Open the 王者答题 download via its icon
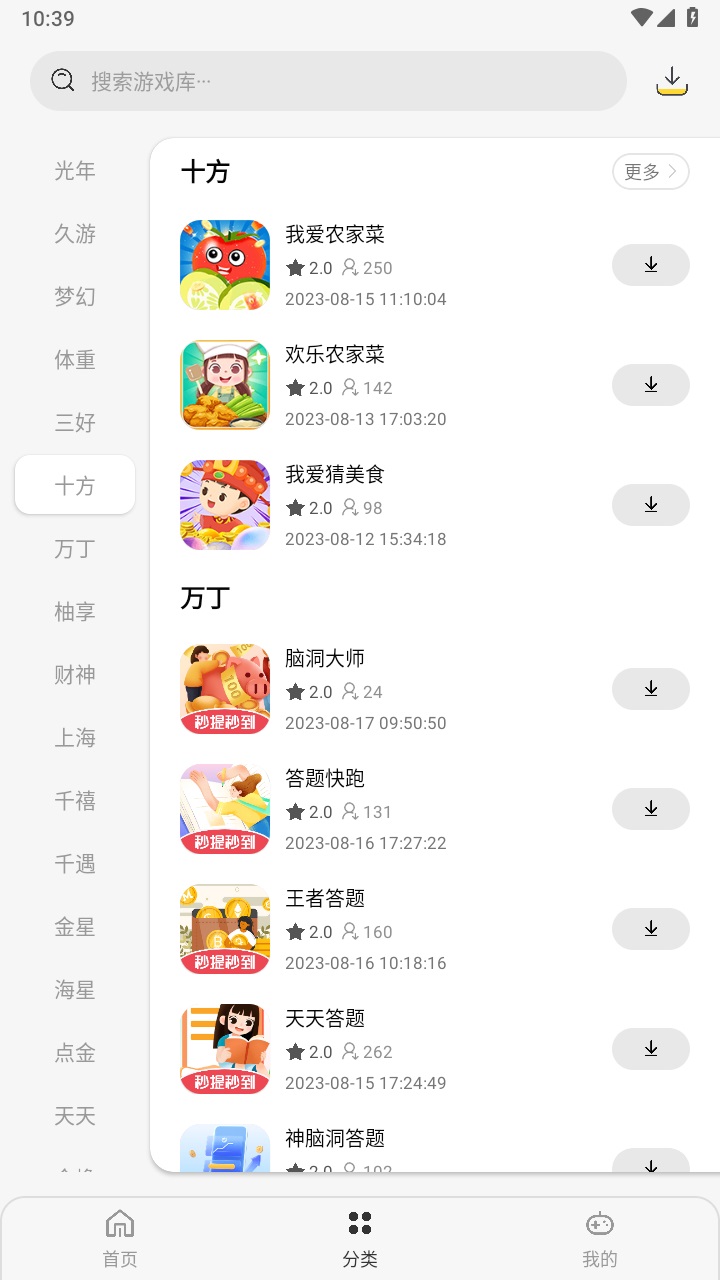The image size is (720, 1280). pos(650,929)
